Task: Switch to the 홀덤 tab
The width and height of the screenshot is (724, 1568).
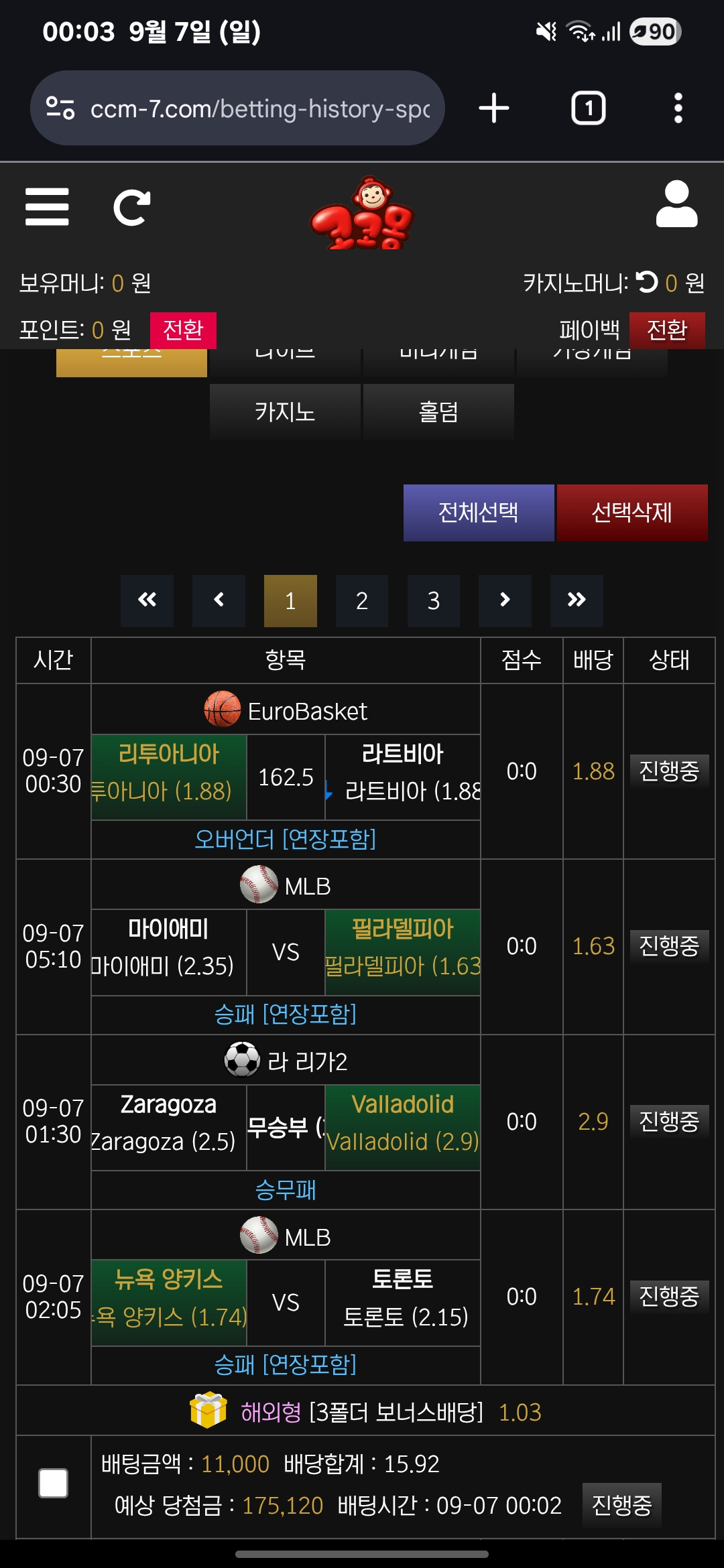Action: coord(438,411)
